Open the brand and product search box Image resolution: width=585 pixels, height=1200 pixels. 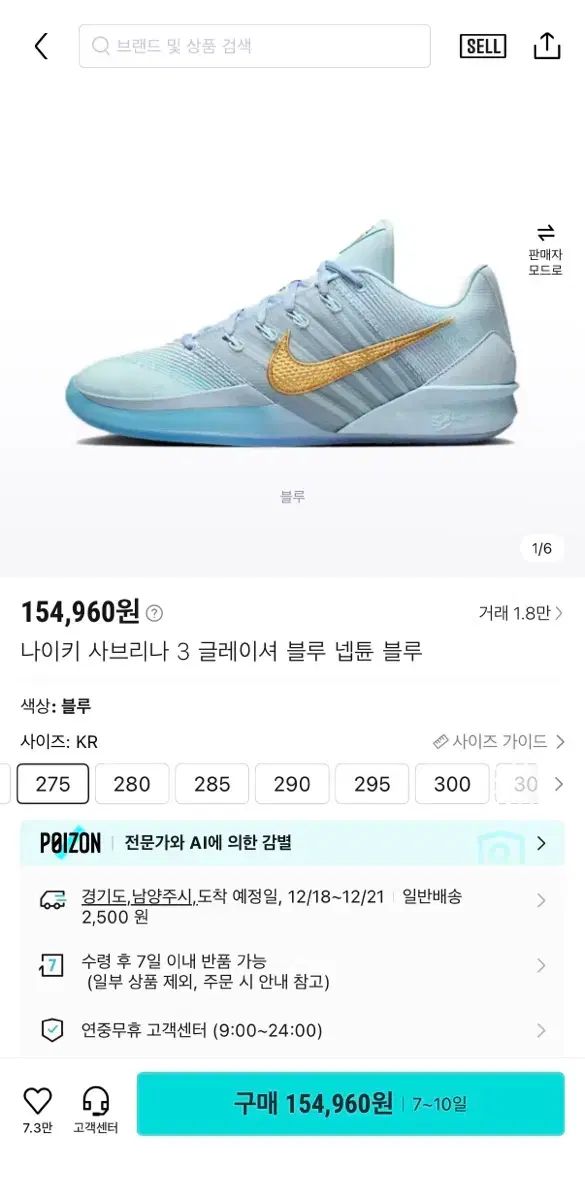pyautogui.click(x=255, y=46)
